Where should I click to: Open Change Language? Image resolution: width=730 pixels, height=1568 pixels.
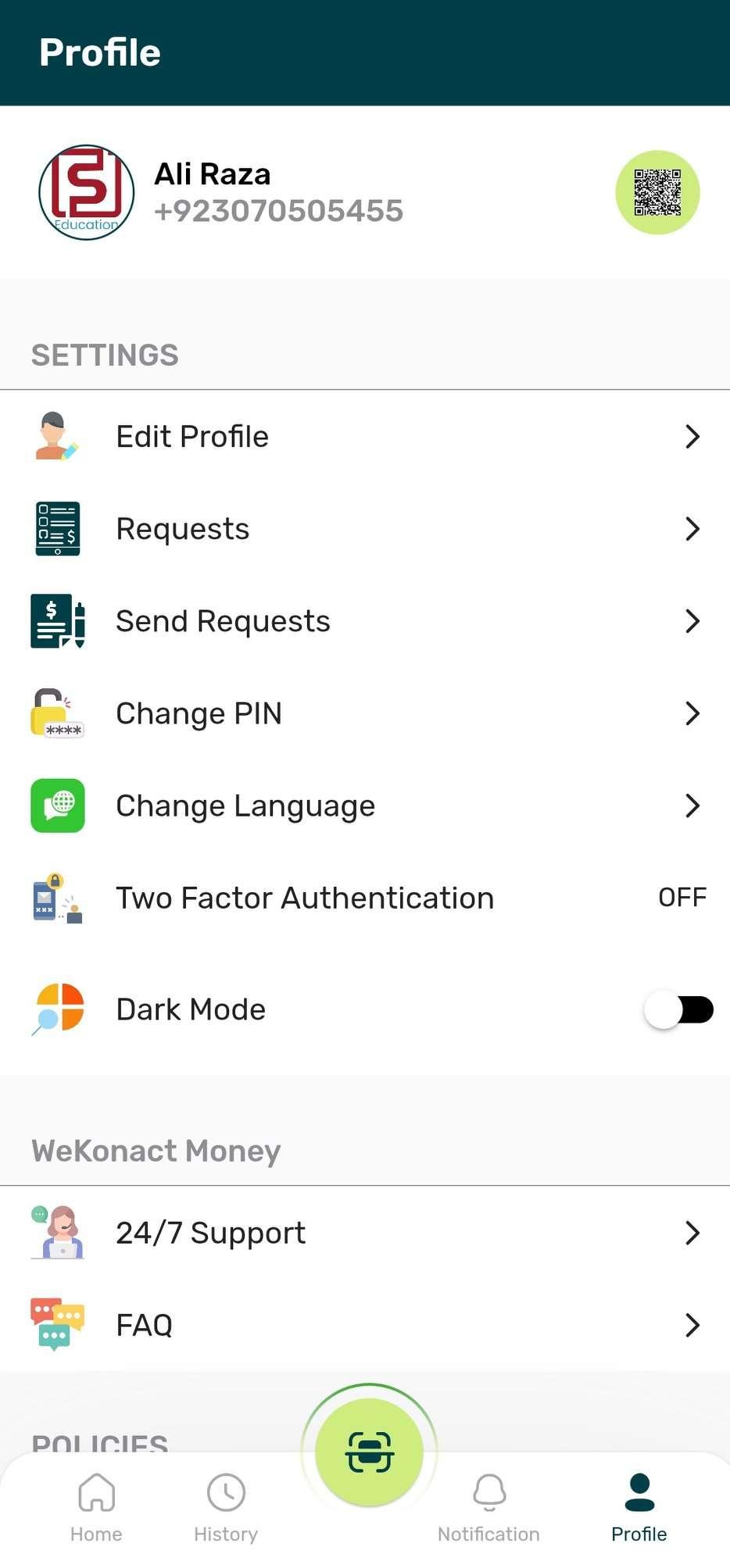(x=365, y=805)
